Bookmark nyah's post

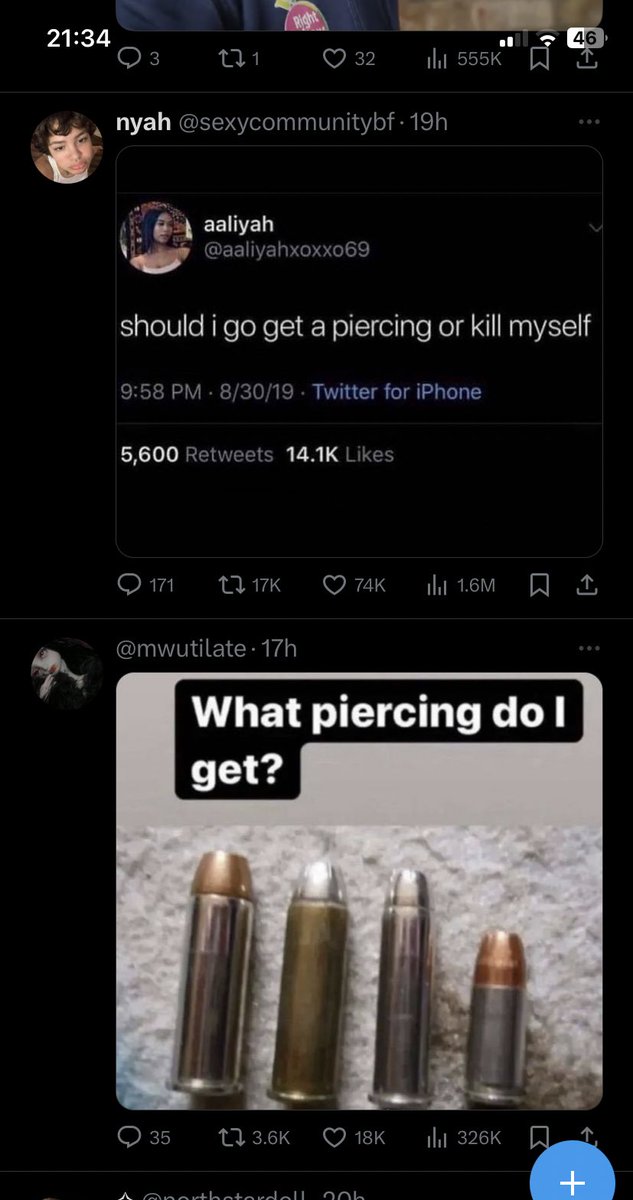coord(539,585)
